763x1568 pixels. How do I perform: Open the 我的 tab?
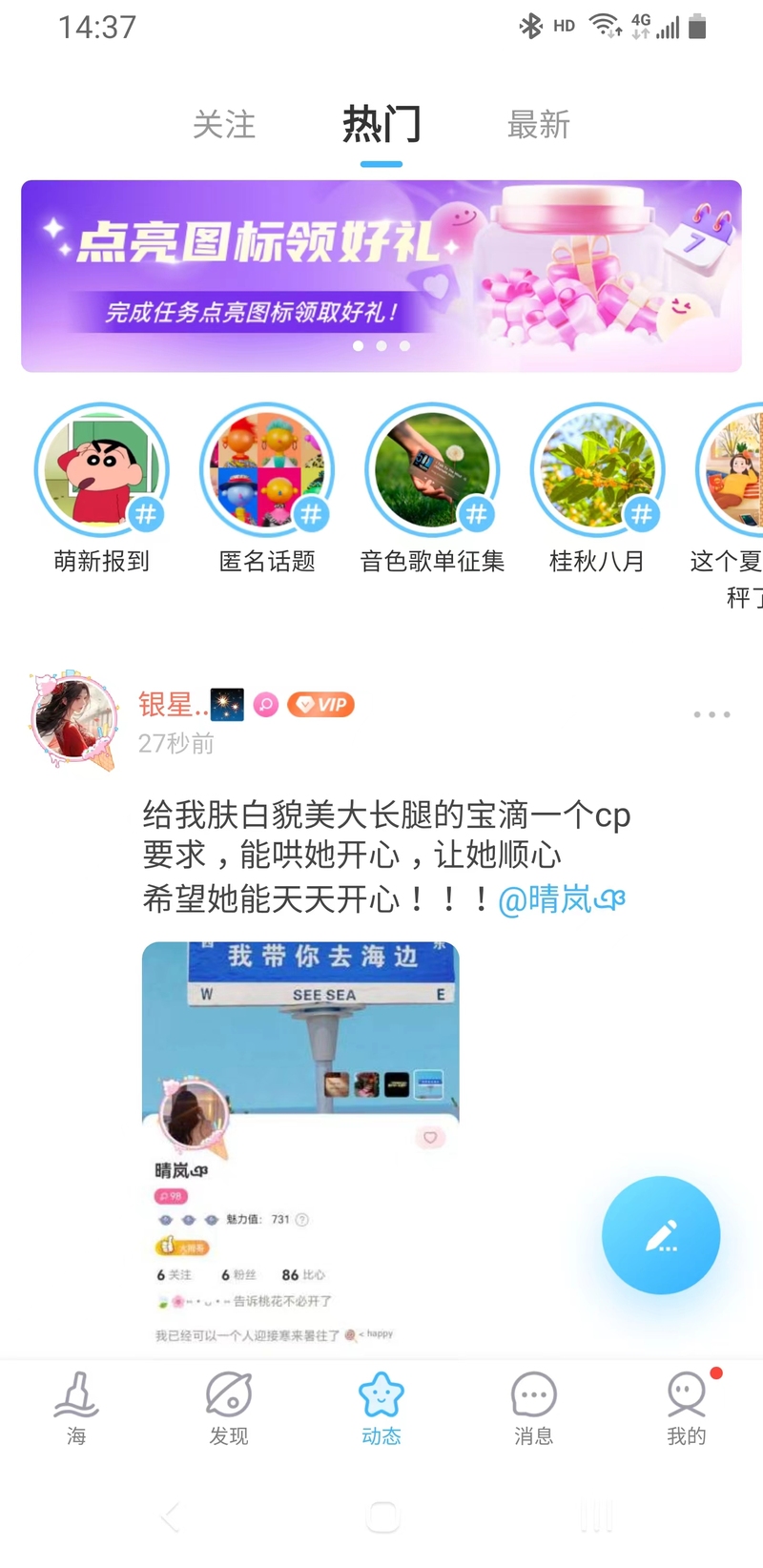pos(687,1409)
